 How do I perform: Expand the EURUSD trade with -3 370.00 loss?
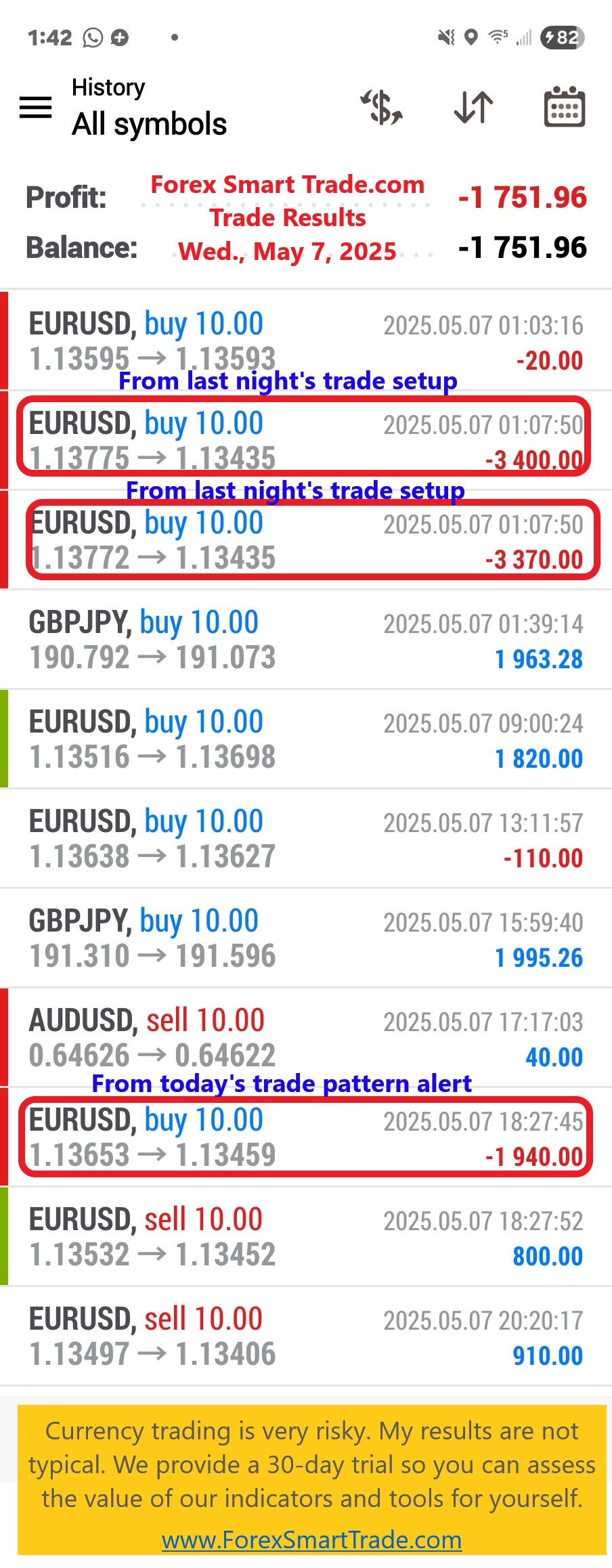(x=306, y=540)
